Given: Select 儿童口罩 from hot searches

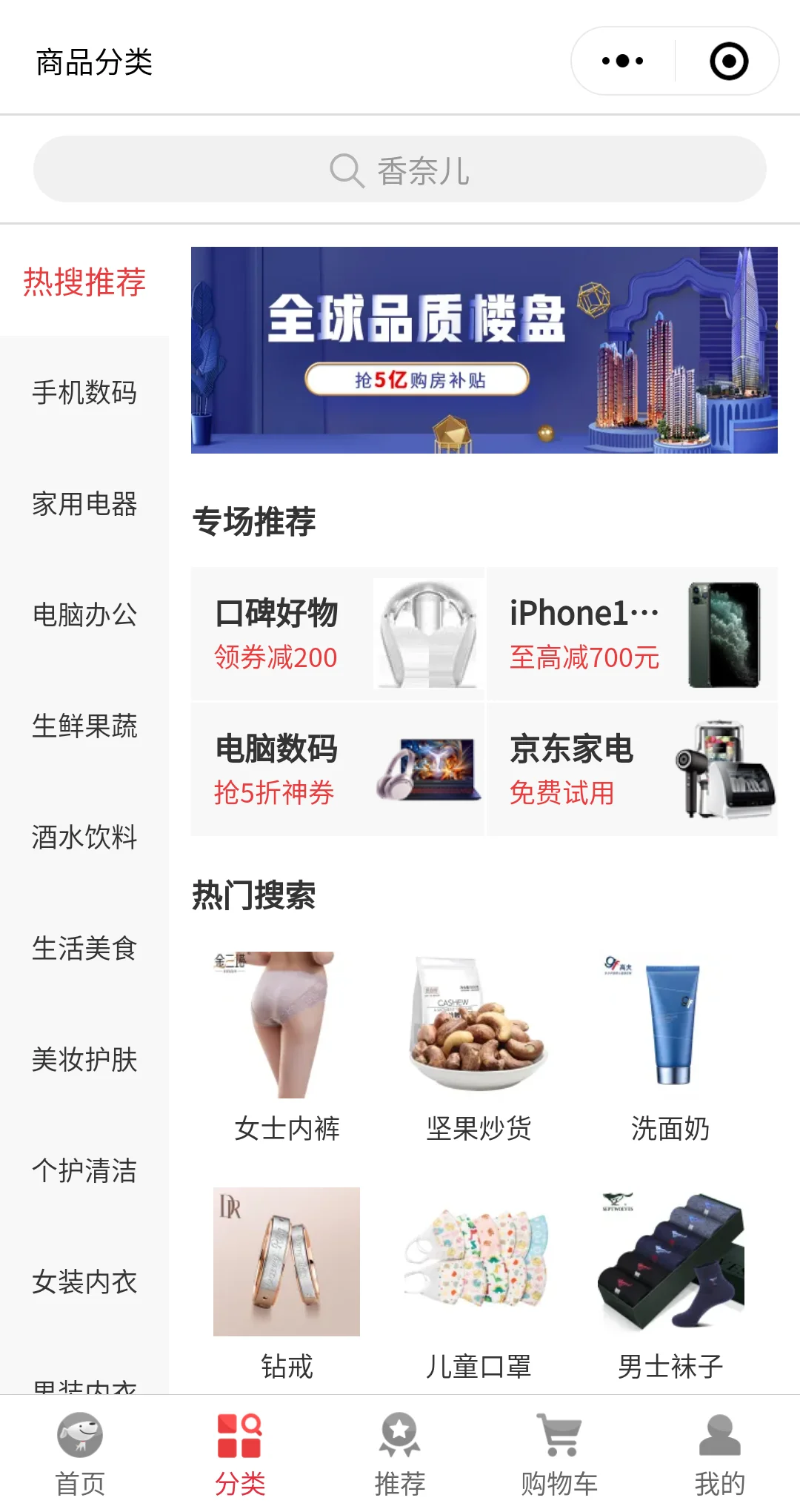Looking at the screenshot, I should (x=479, y=1282).
